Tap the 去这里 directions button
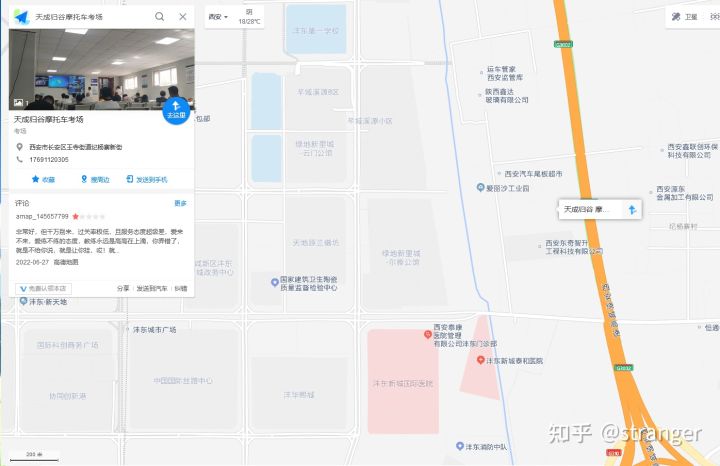The width and height of the screenshot is (720, 466). [176, 108]
